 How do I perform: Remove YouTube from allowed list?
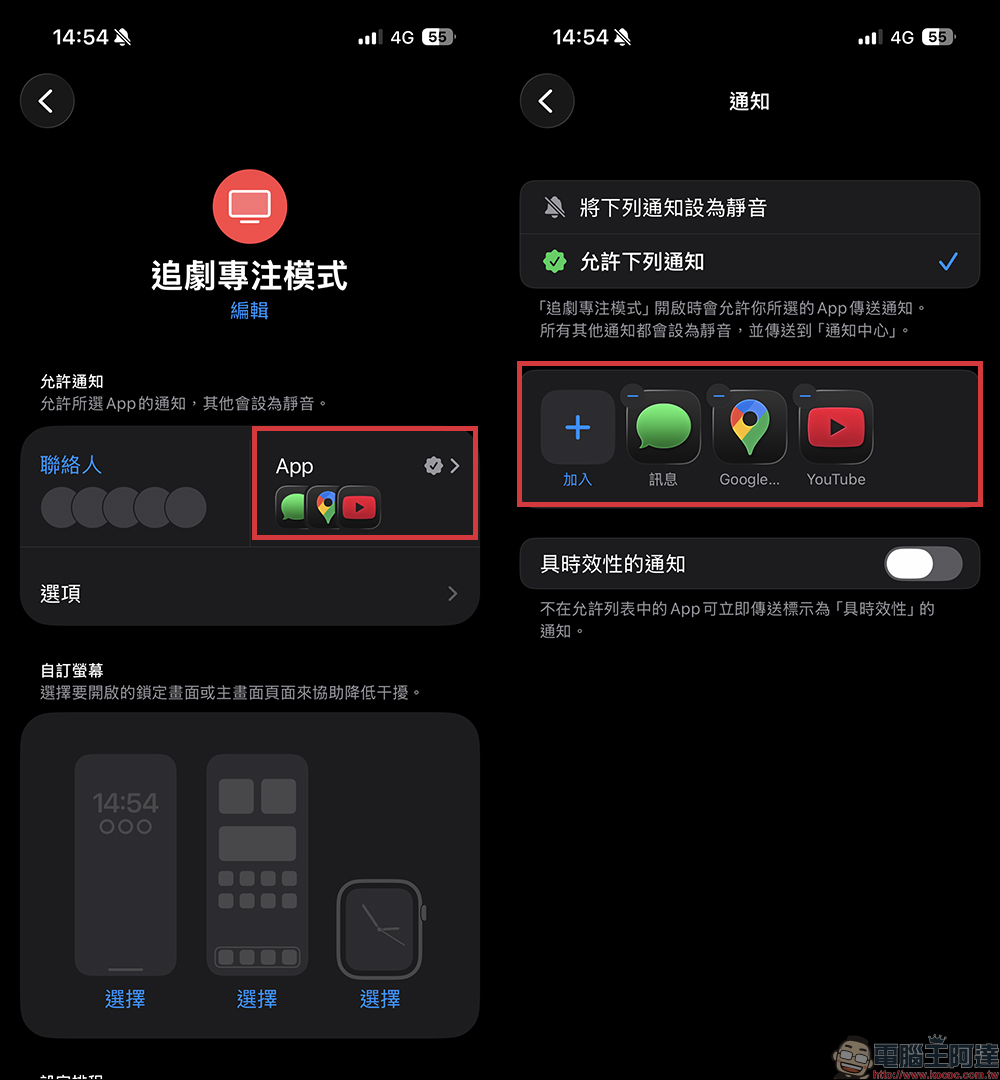[806, 396]
